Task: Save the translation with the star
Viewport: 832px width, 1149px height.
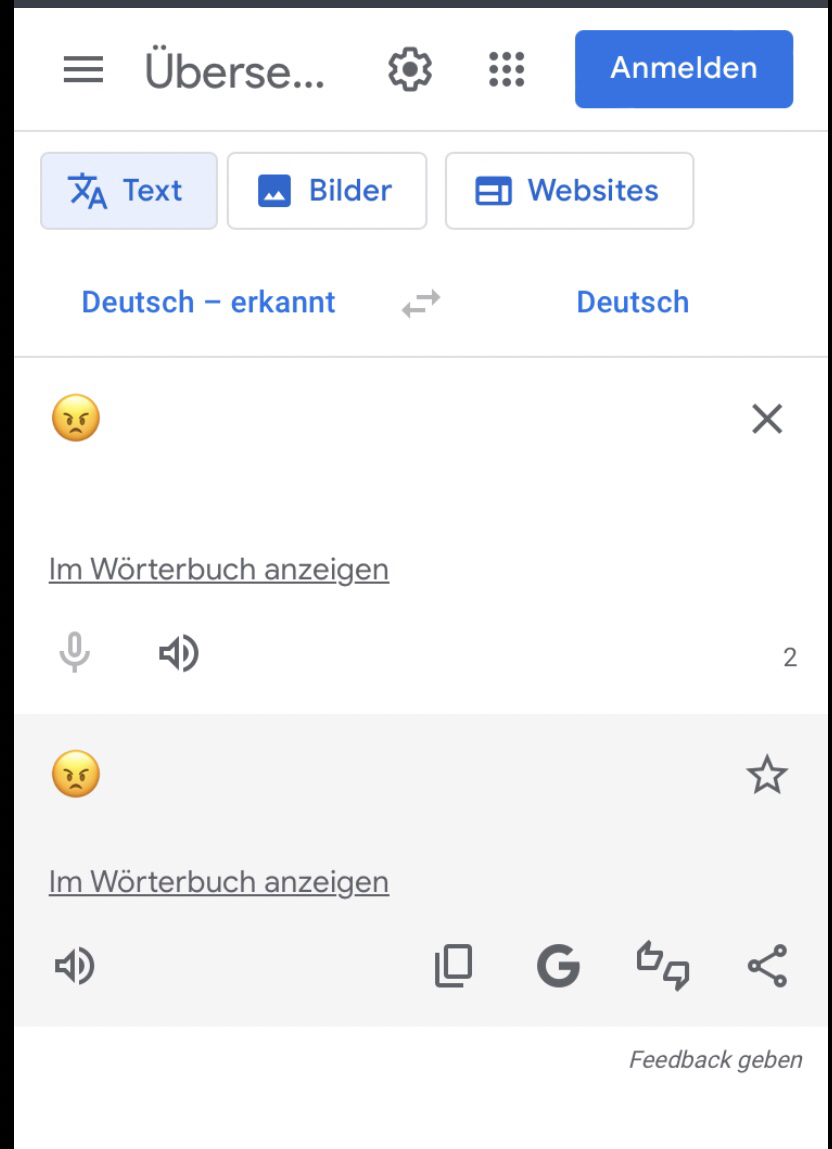Action: [x=767, y=775]
